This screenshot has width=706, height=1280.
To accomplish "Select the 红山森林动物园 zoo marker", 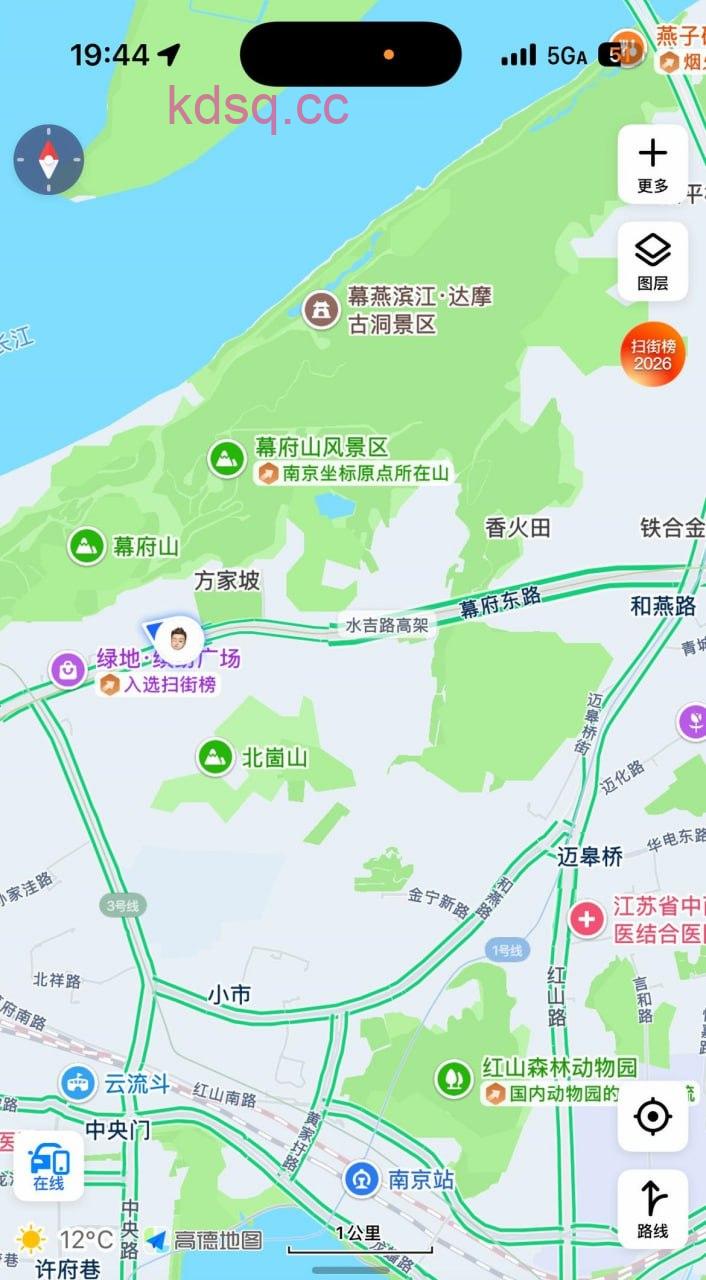I will point(454,1078).
